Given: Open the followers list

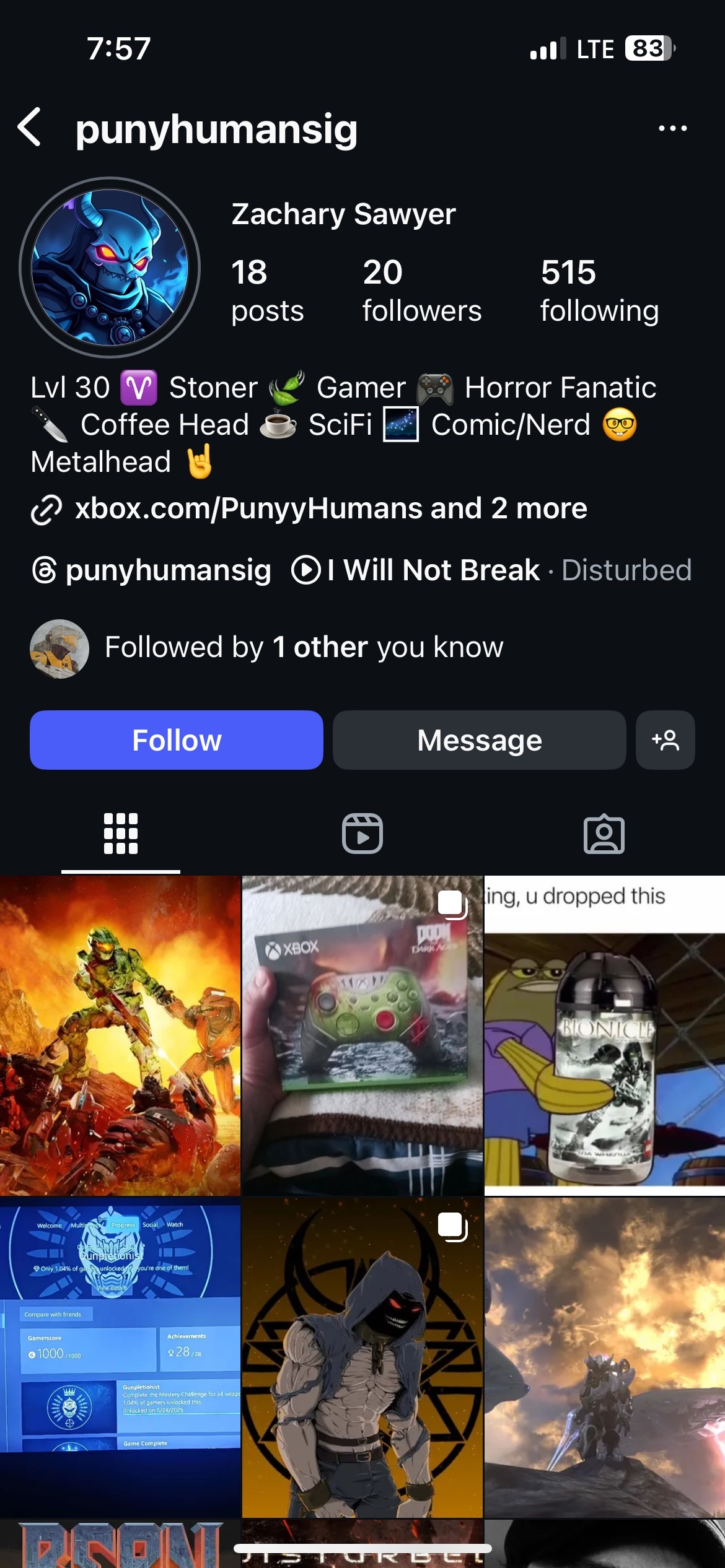Looking at the screenshot, I should [421, 290].
